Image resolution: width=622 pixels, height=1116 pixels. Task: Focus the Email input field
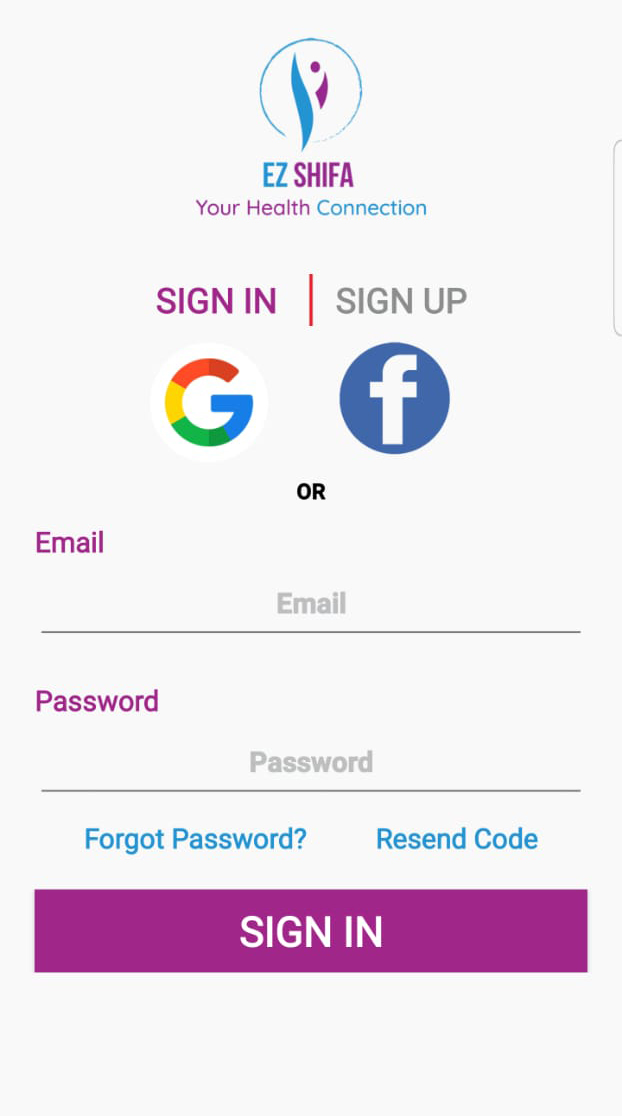[x=311, y=604]
